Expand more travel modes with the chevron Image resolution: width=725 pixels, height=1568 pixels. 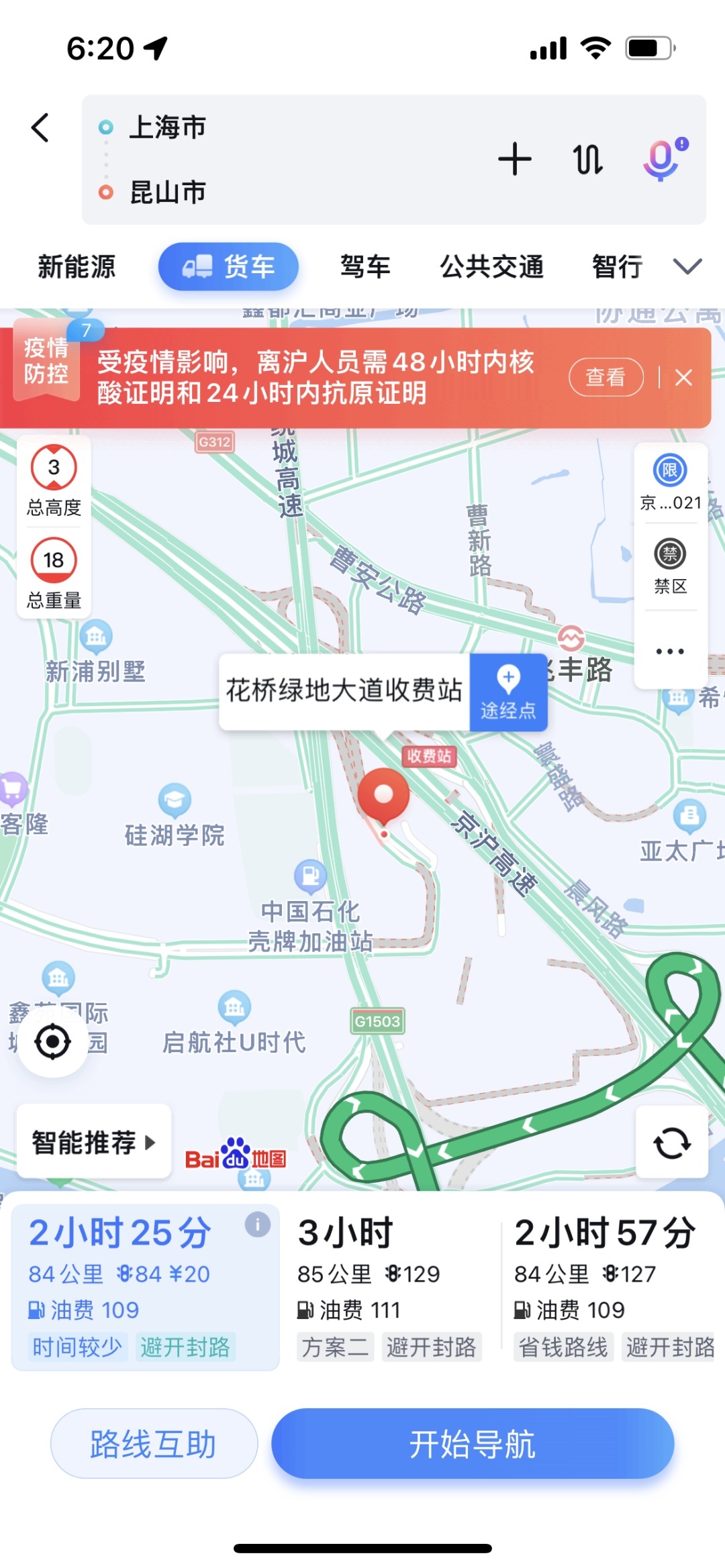click(x=687, y=266)
